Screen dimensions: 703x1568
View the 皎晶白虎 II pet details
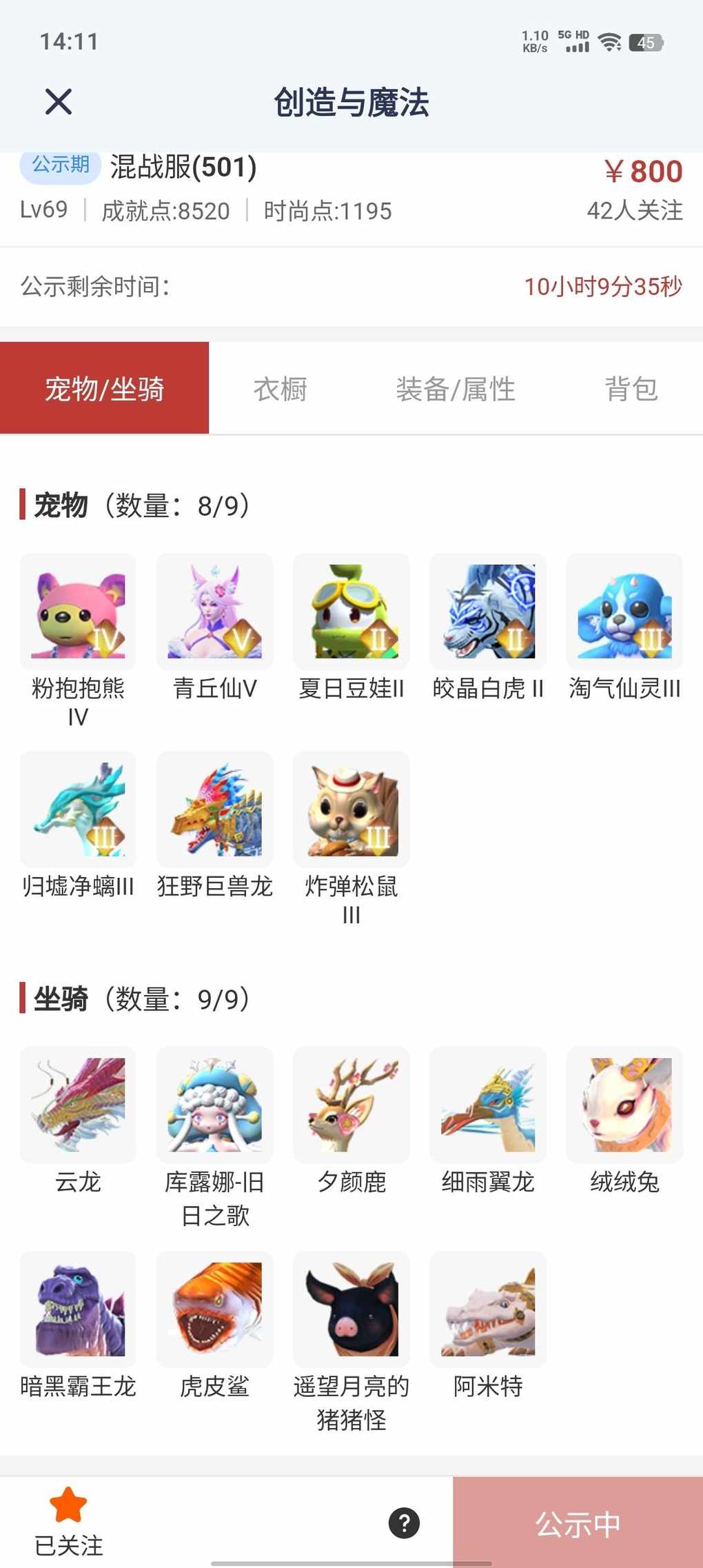pyautogui.click(x=487, y=612)
